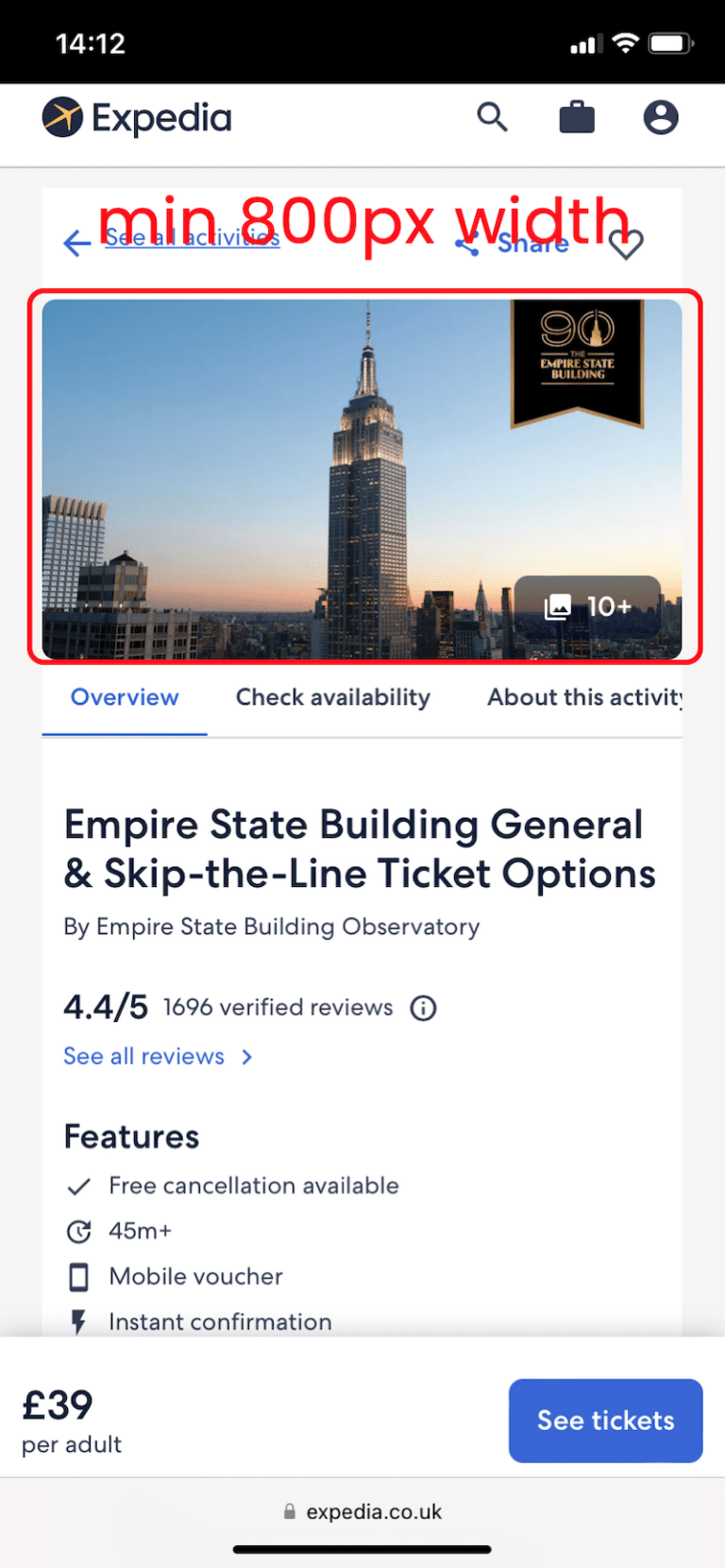
Task: Open the trips briefcase icon
Action: pyautogui.click(x=577, y=118)
